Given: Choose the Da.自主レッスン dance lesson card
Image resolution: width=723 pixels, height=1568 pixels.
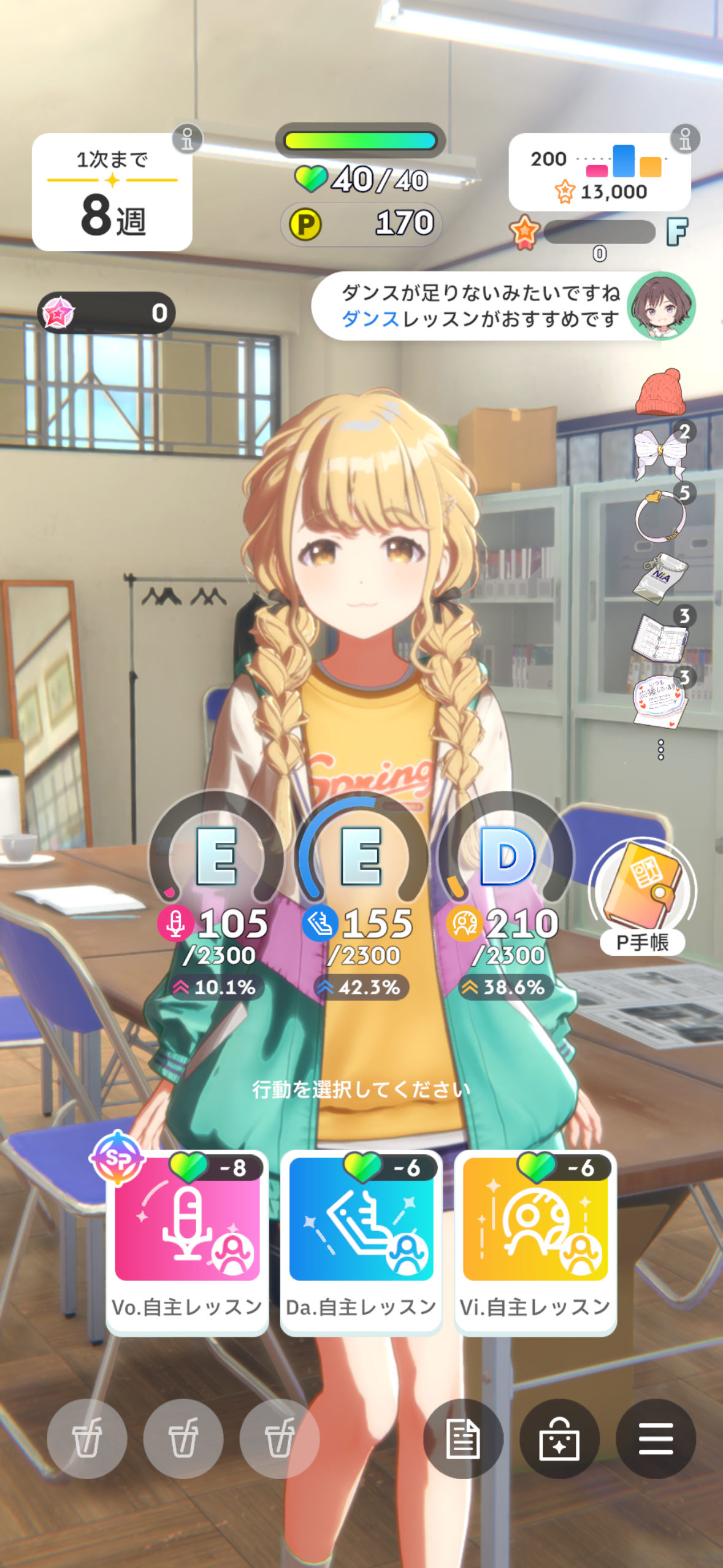Looking at the screenshot, I should 361,1242.
